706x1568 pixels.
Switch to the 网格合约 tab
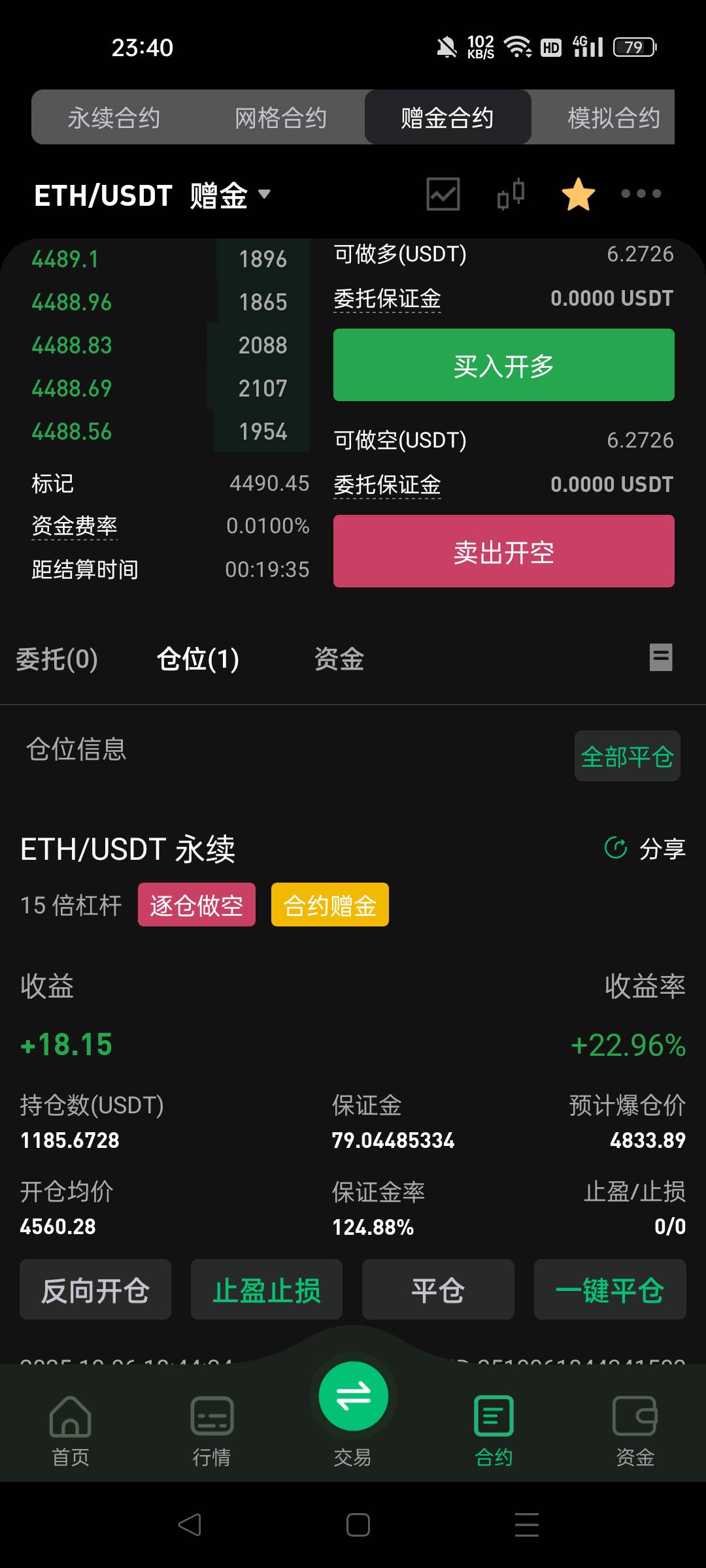coord(280,118)
